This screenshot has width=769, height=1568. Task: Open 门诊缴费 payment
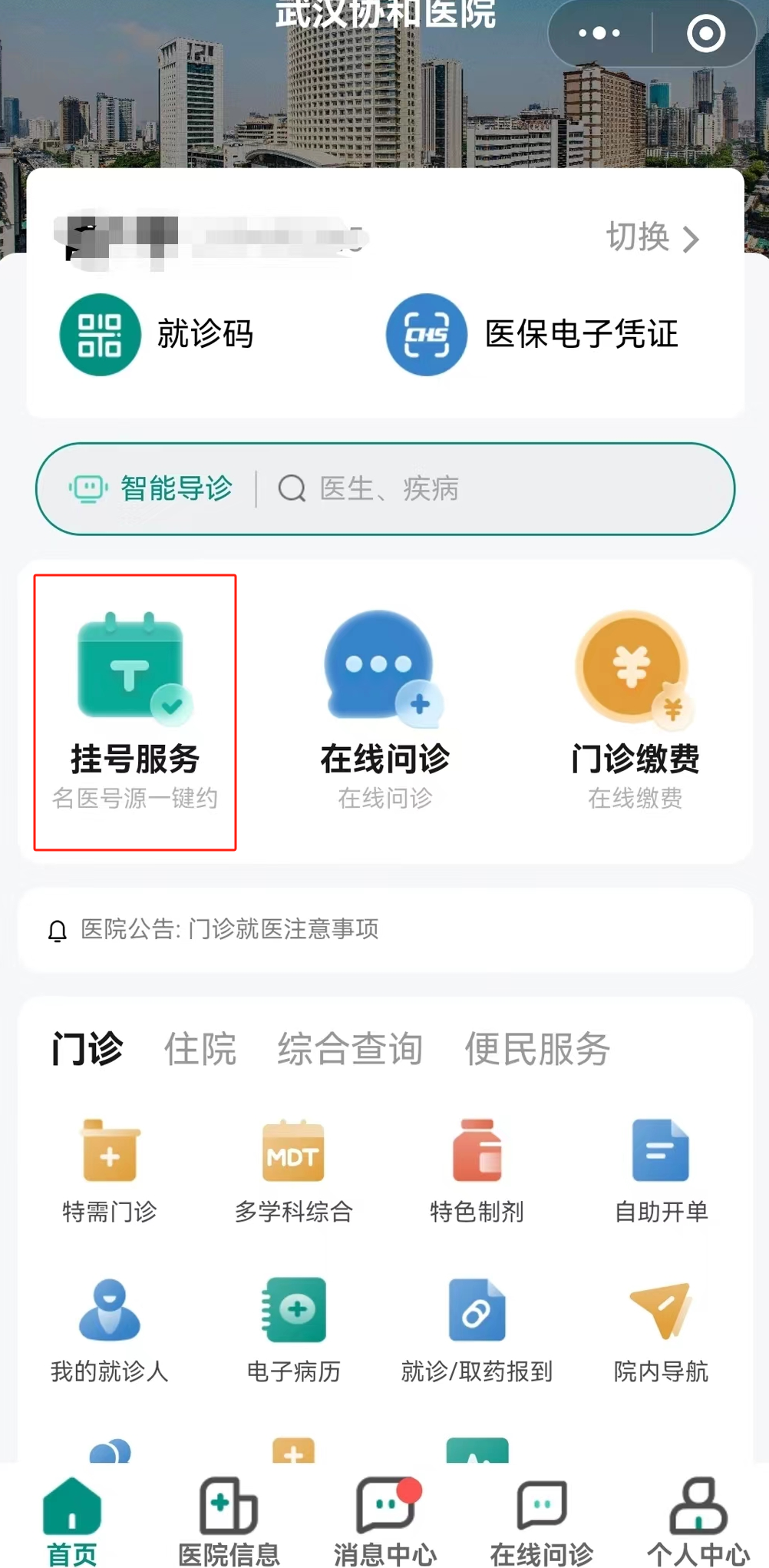(635, 712)
